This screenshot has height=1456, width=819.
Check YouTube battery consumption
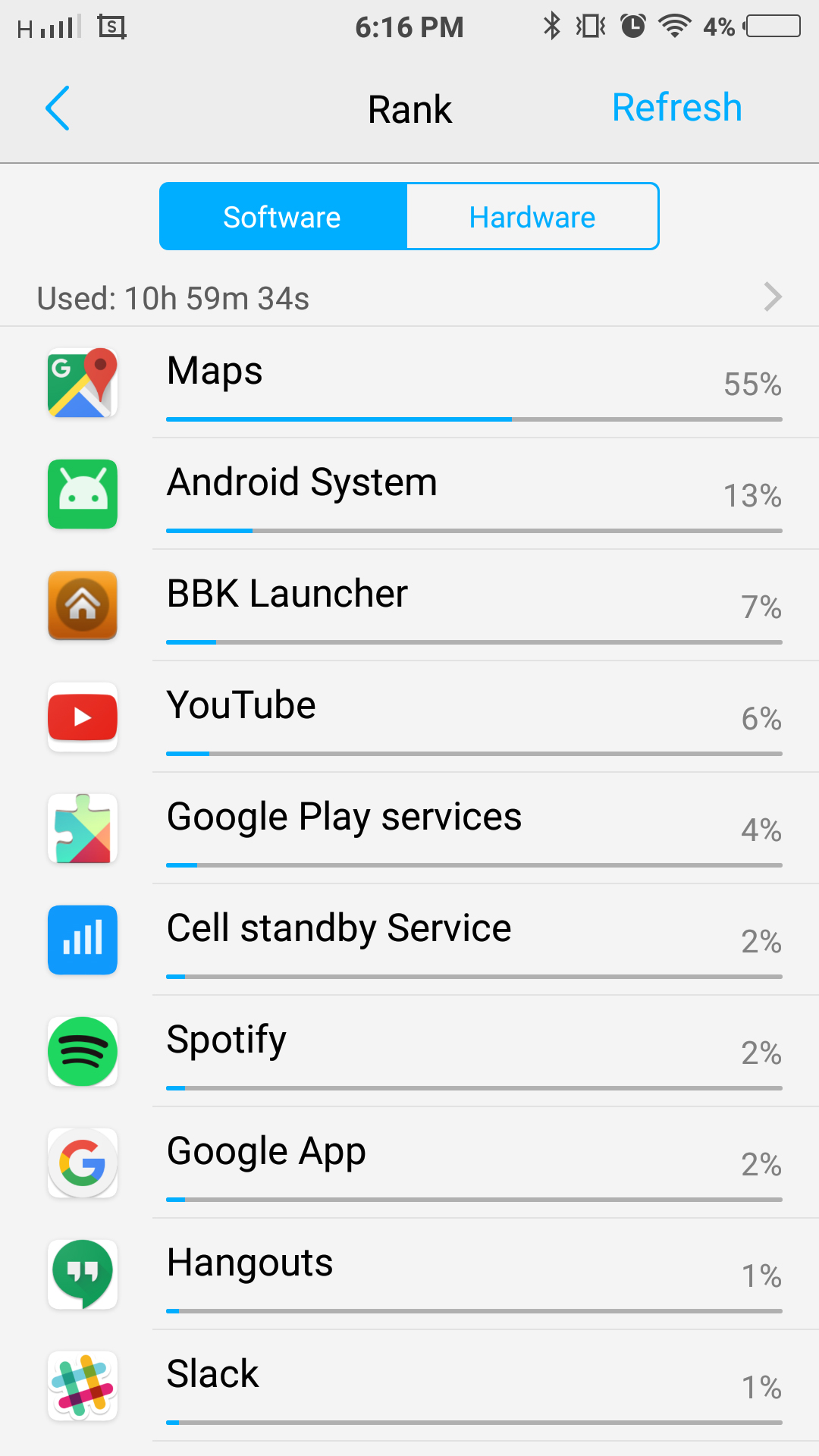click(409, 717)
